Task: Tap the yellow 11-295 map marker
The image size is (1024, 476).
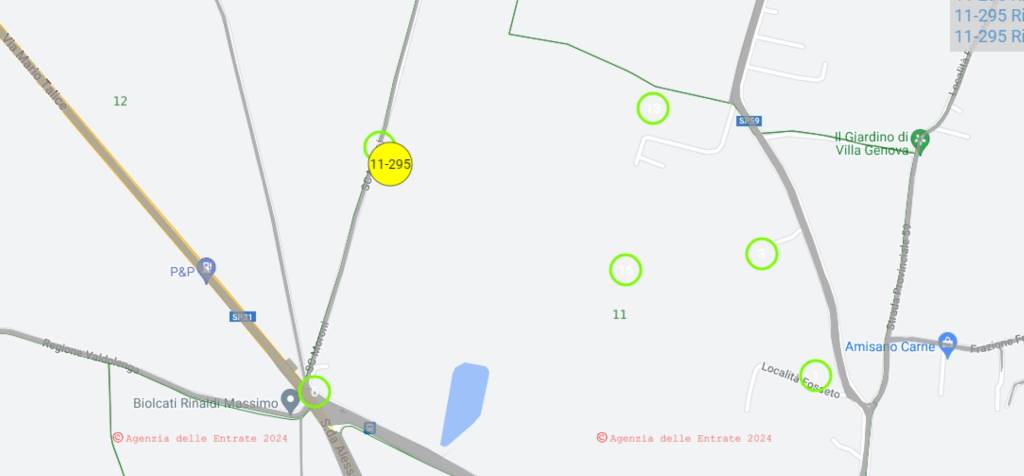Action: click(390, 164)
